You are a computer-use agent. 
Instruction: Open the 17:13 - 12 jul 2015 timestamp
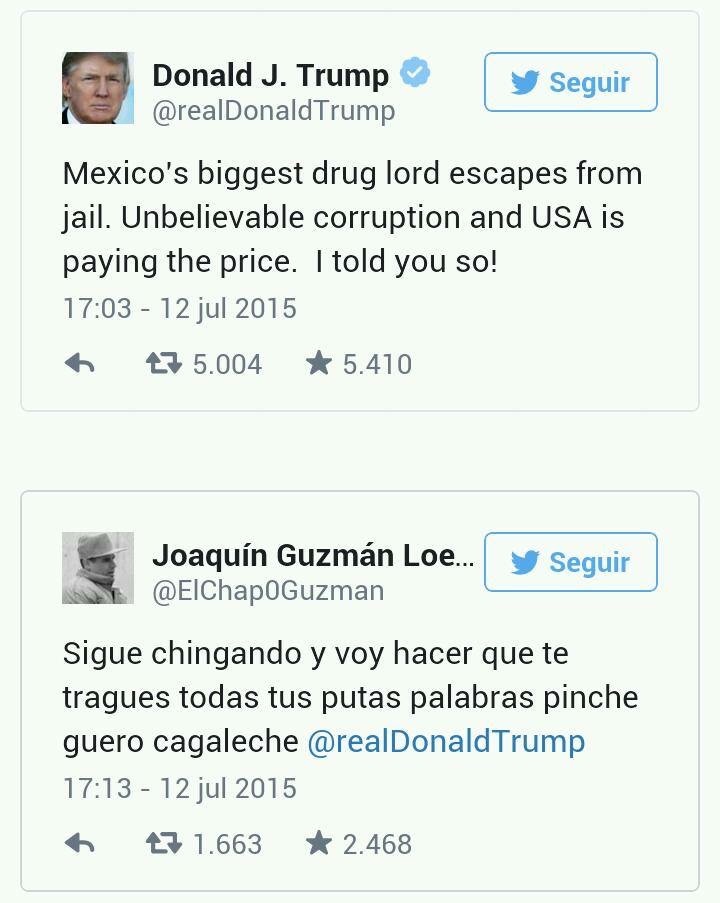pyautogui.click(x=180, y=788)
